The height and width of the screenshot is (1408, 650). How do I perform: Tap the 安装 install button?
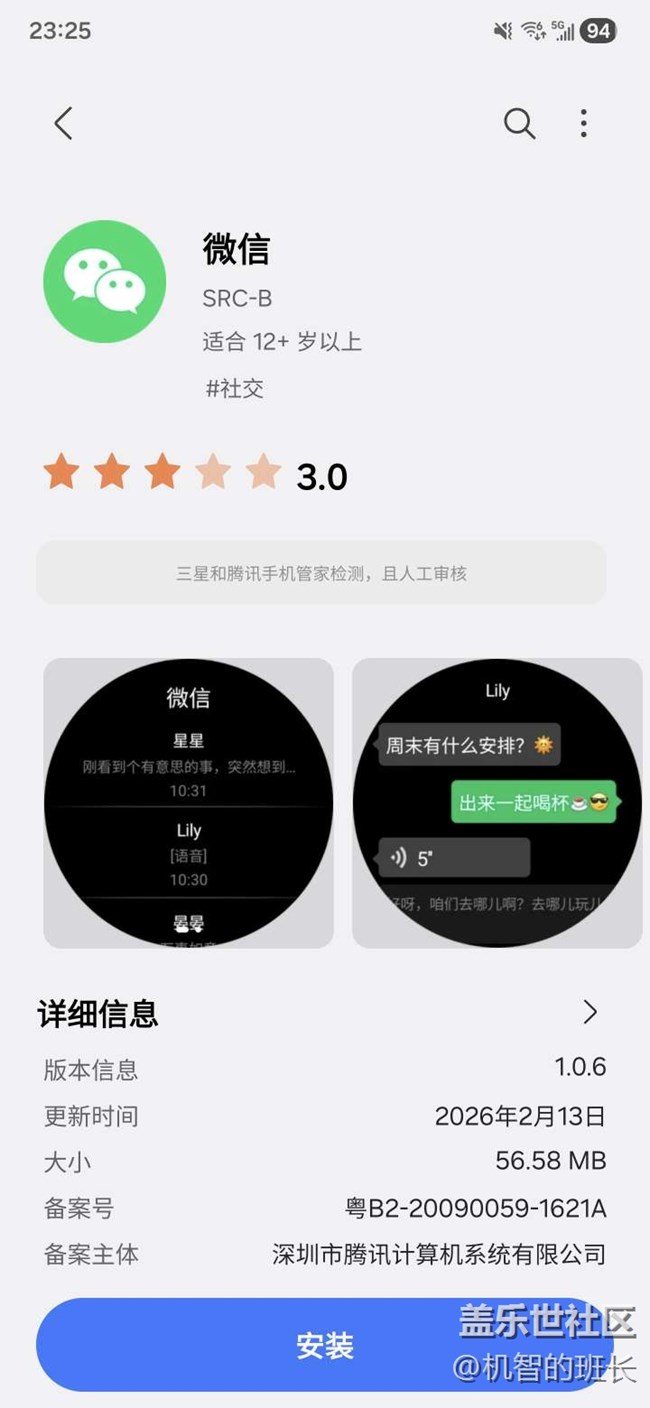click(x=325, y=1345)
